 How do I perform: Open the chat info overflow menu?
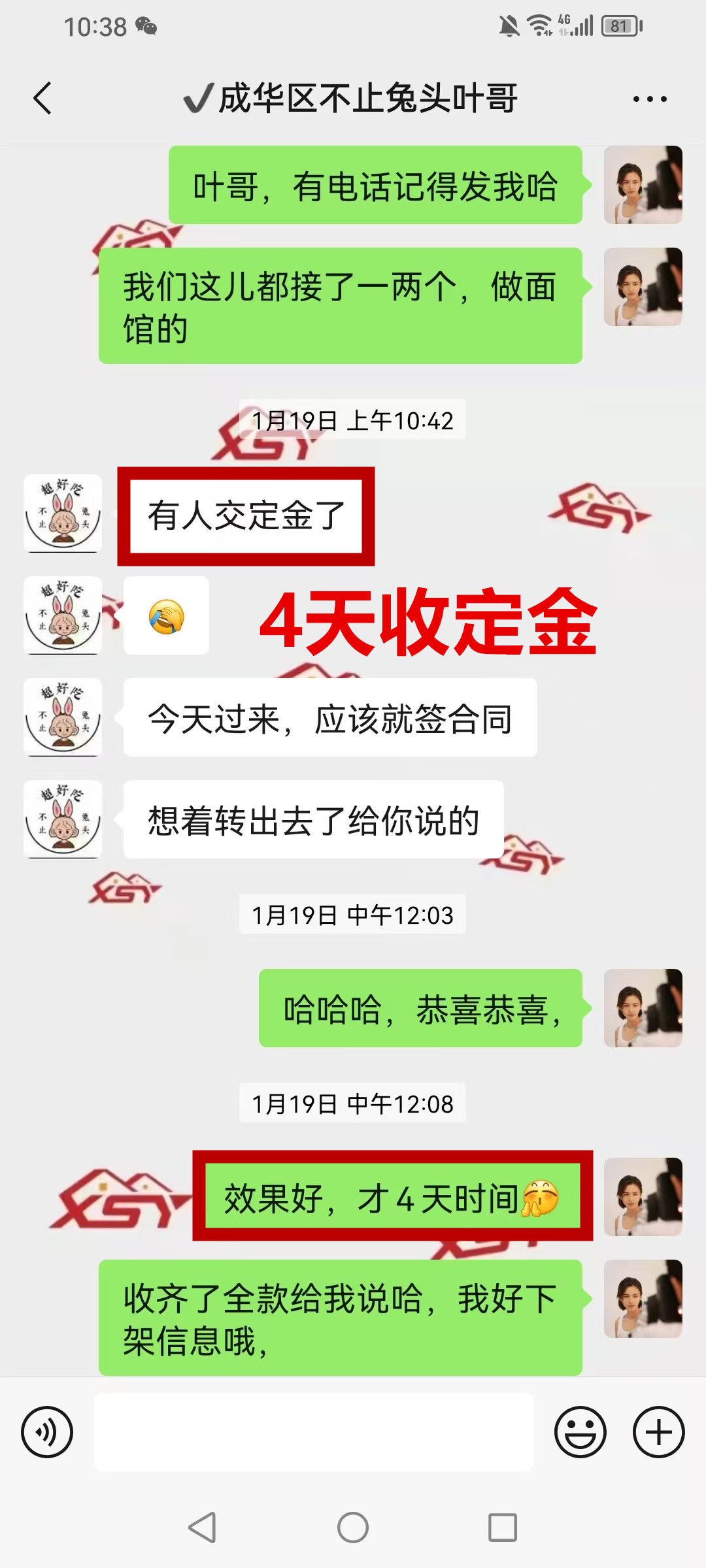tap(649, 99)
